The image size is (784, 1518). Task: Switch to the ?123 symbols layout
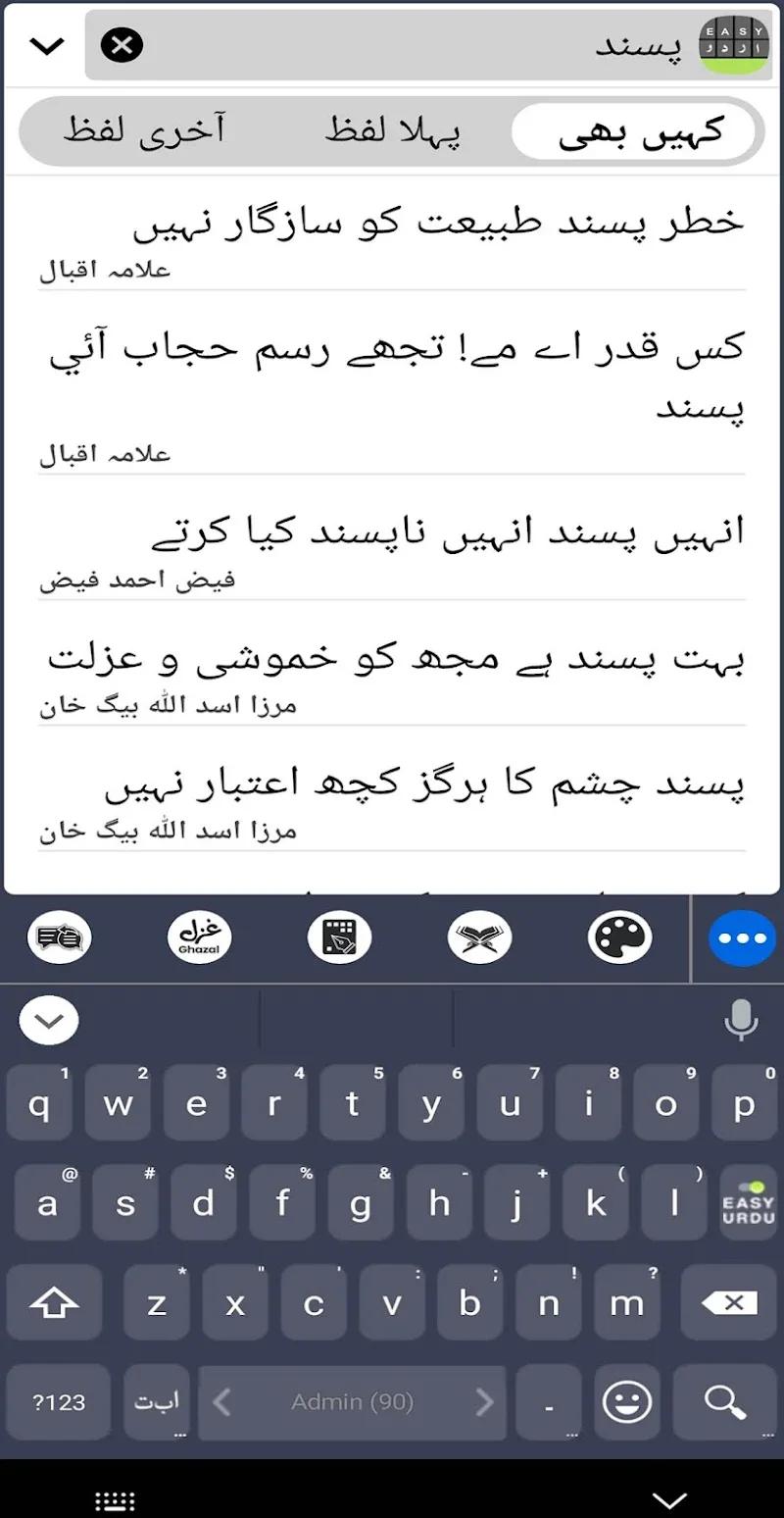click(58, 1402)
